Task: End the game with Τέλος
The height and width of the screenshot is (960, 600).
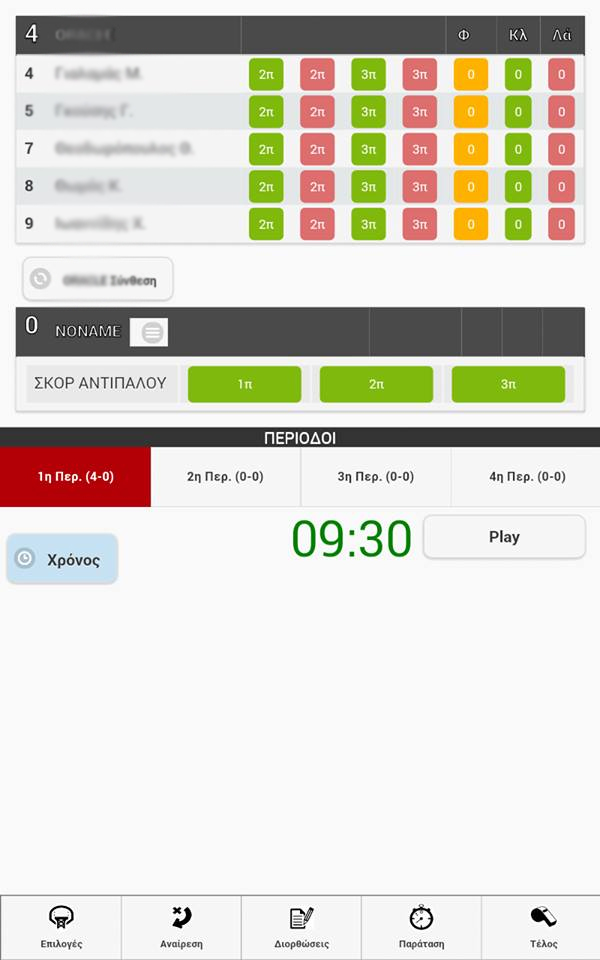Action: point(543,927)
